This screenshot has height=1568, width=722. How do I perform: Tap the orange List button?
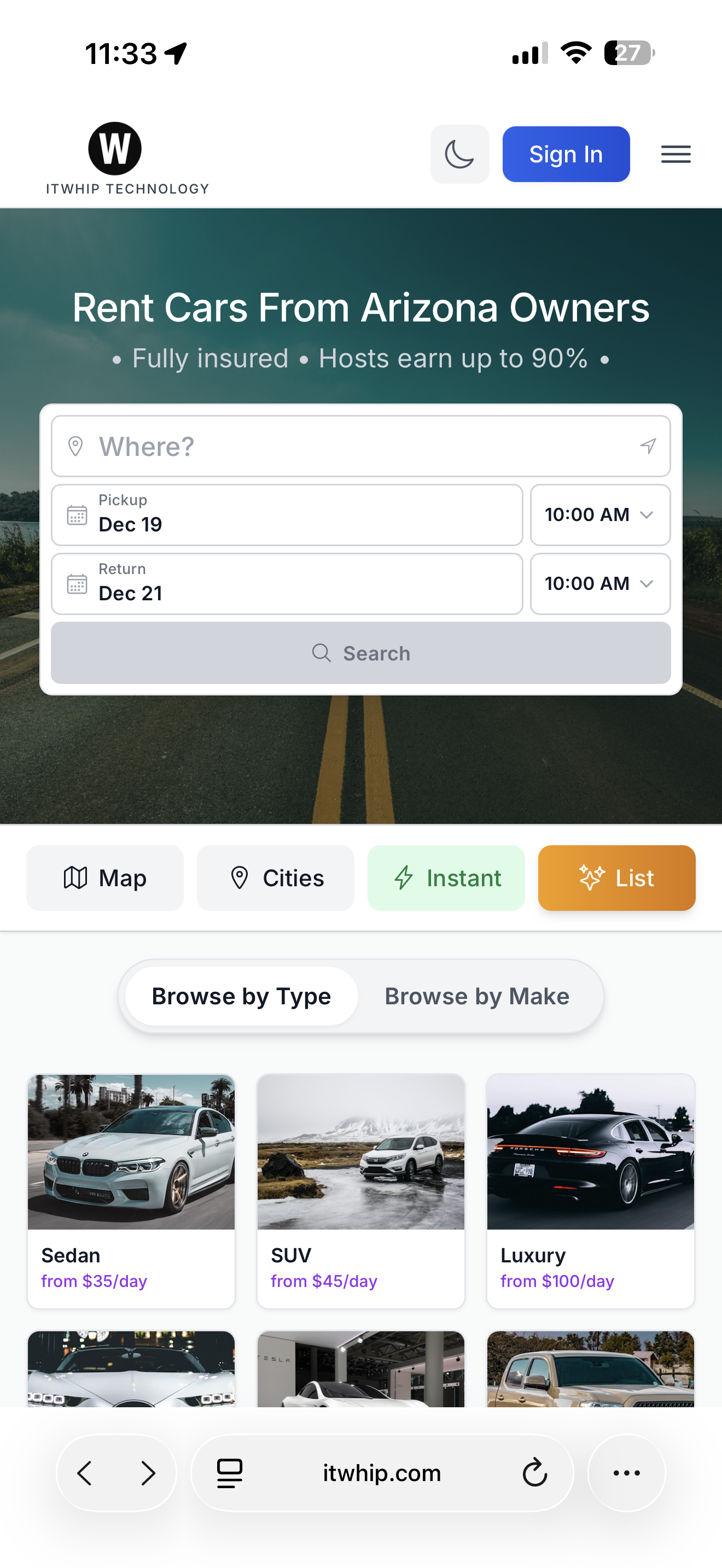(x=616, y=877)
